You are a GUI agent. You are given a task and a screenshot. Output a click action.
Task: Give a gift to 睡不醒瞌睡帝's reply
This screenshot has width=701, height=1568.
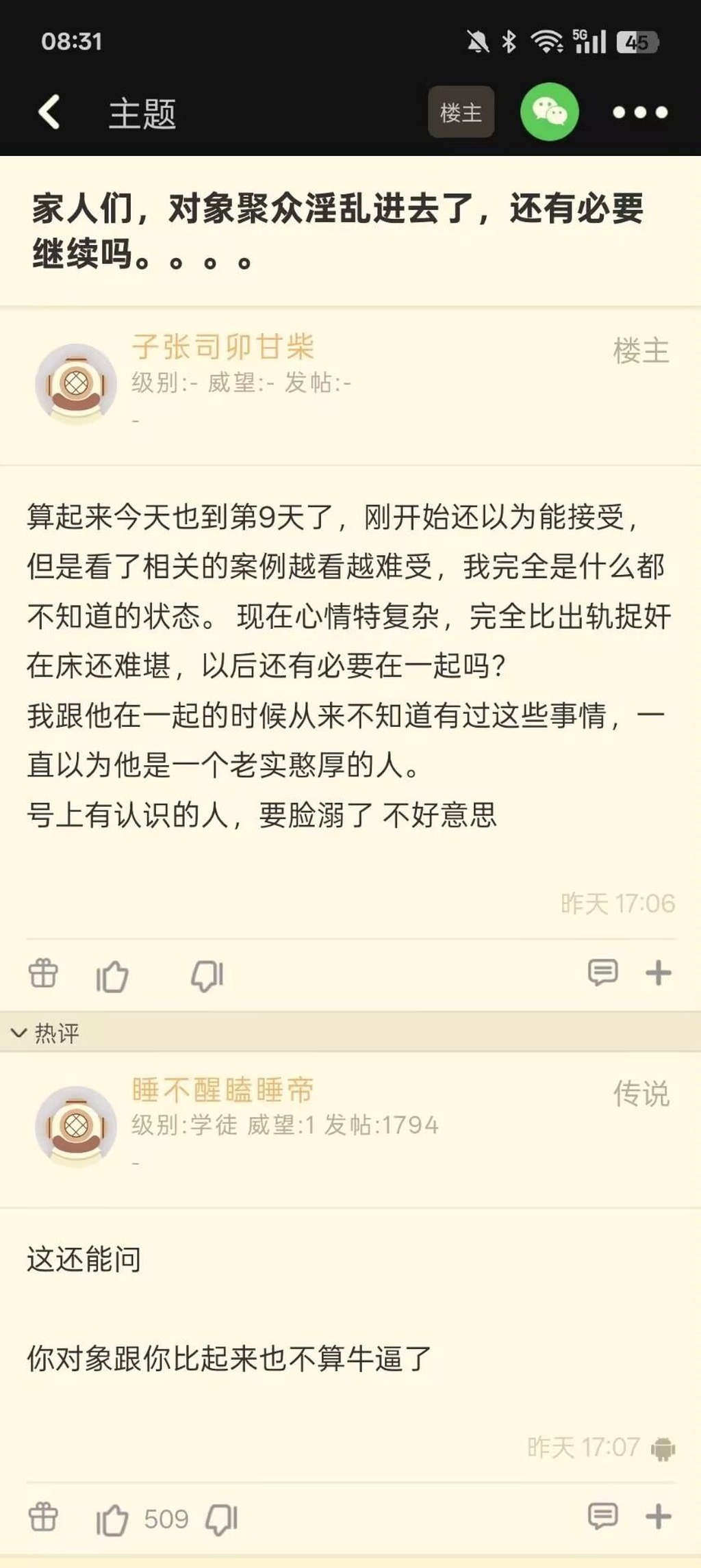(43, 1517)
